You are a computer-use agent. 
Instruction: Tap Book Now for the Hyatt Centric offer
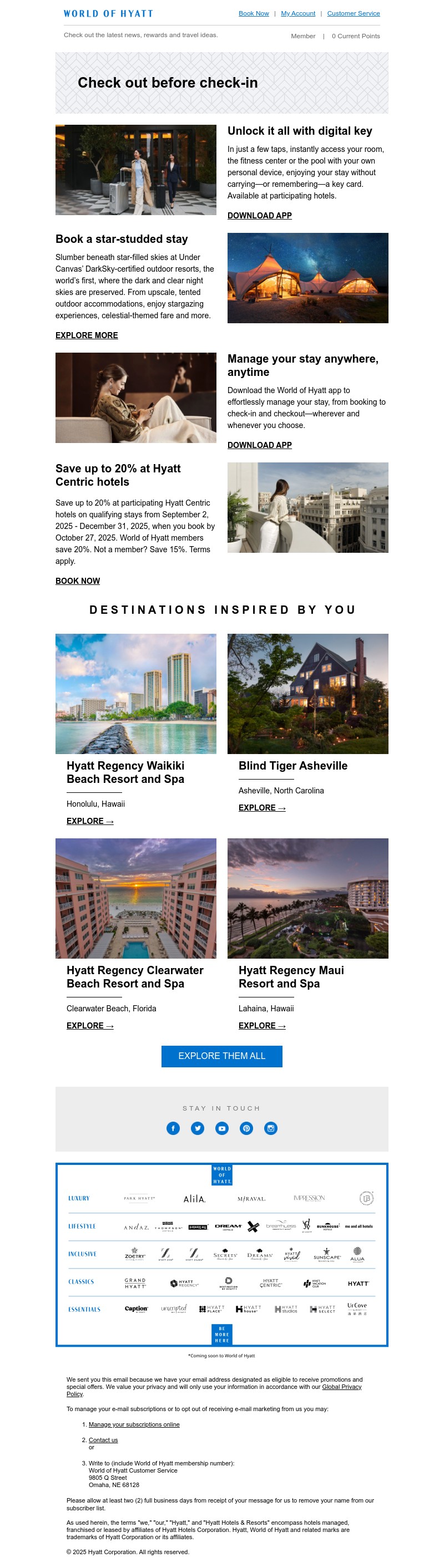[x=77, y=581]
